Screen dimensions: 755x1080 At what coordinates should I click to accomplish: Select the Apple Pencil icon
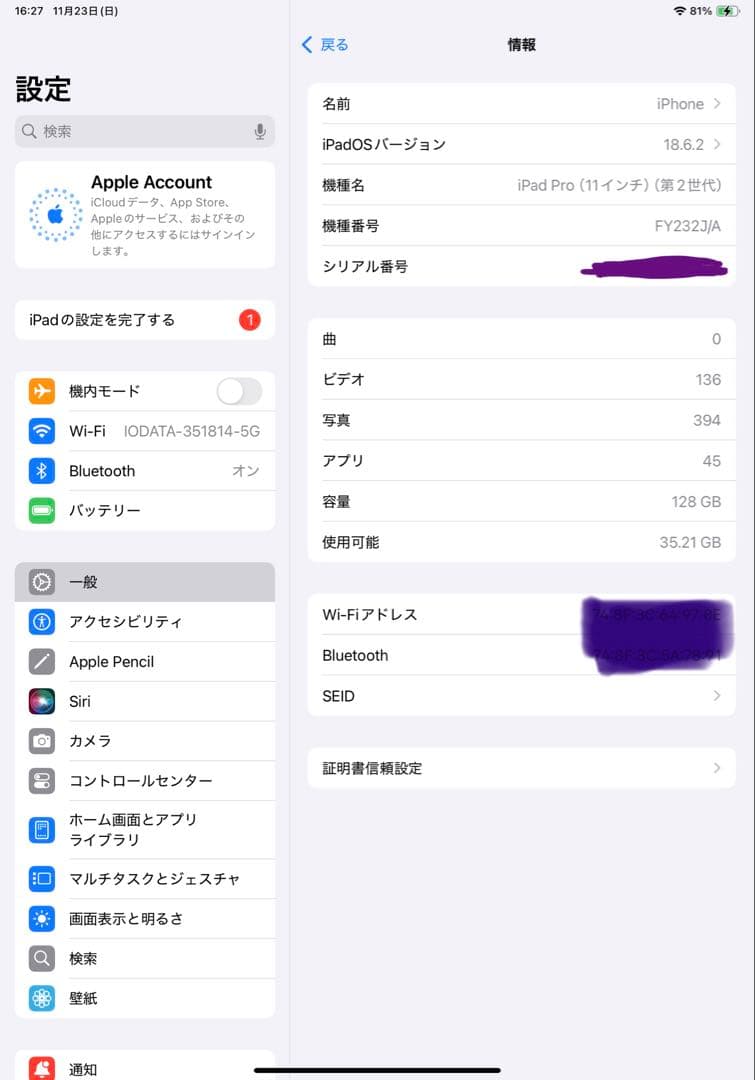point(42,661)
